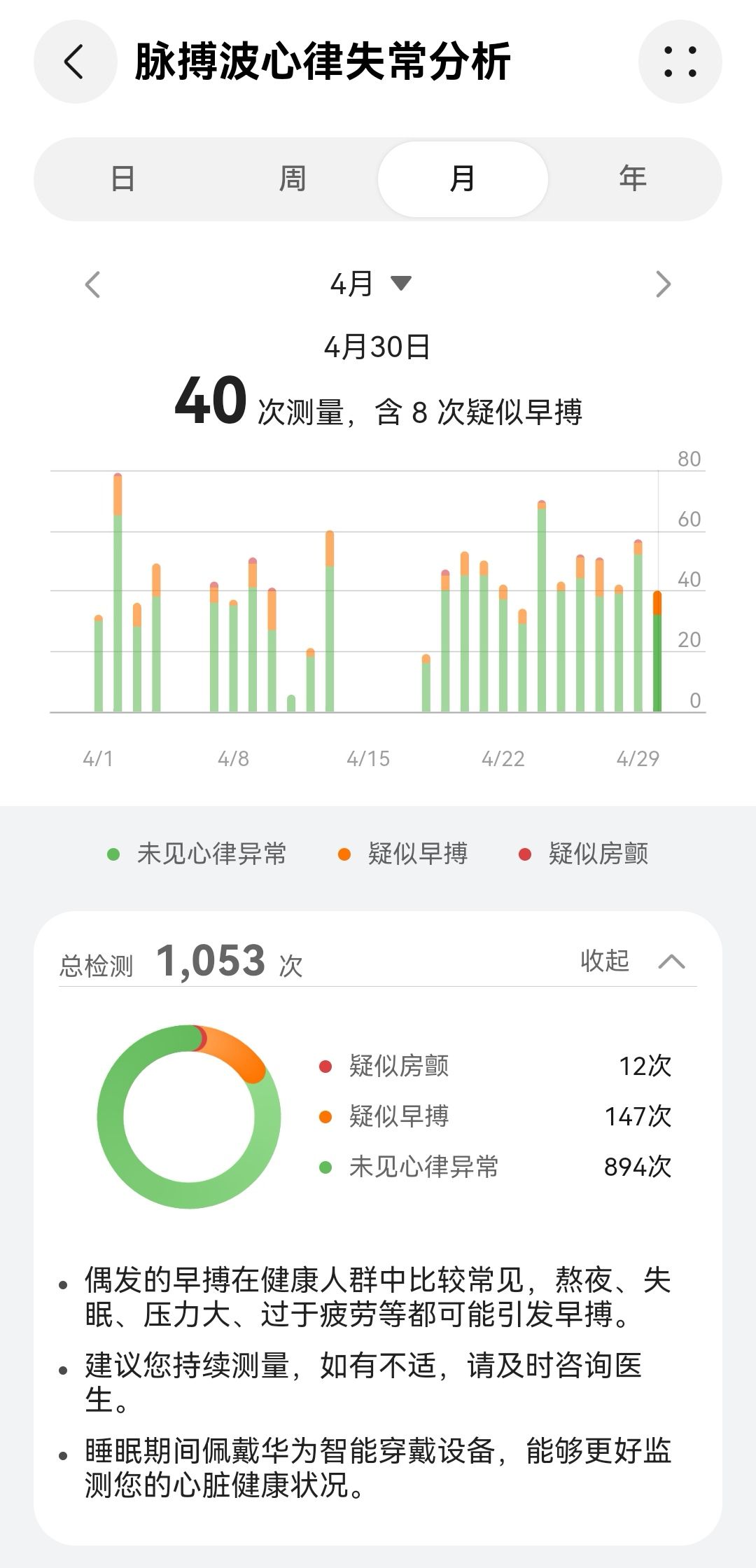Switch to the 周 (week) tab
756x1568 pixels.
pyautogui.click(x=293, y=179)
